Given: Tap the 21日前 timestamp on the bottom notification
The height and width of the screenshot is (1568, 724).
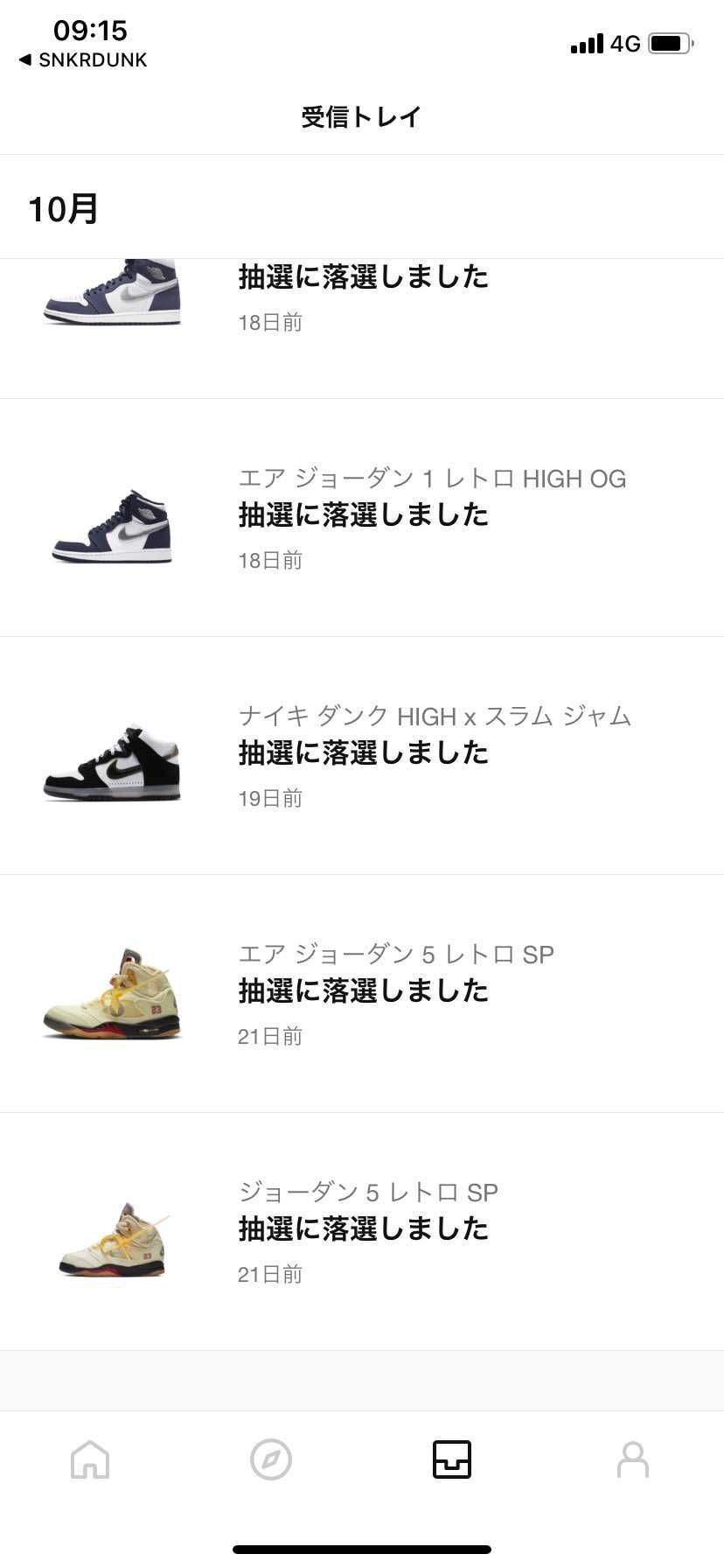Looking at the screenshot, I should (270, 1275).
